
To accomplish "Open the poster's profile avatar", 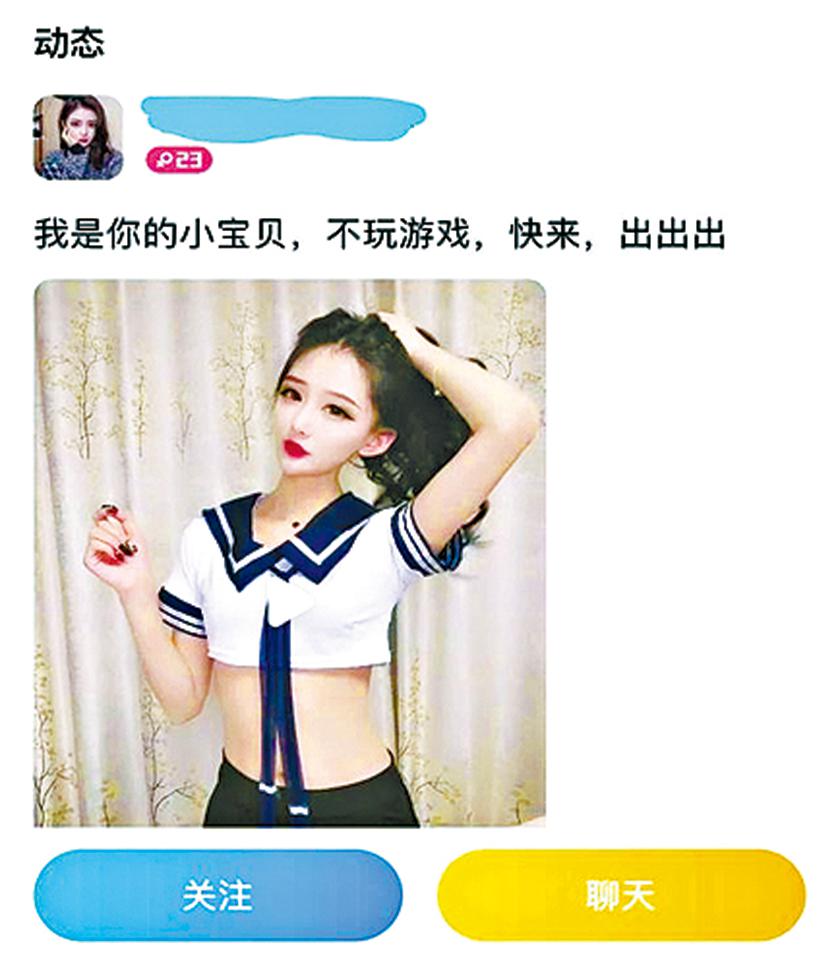I will (78, 137).
